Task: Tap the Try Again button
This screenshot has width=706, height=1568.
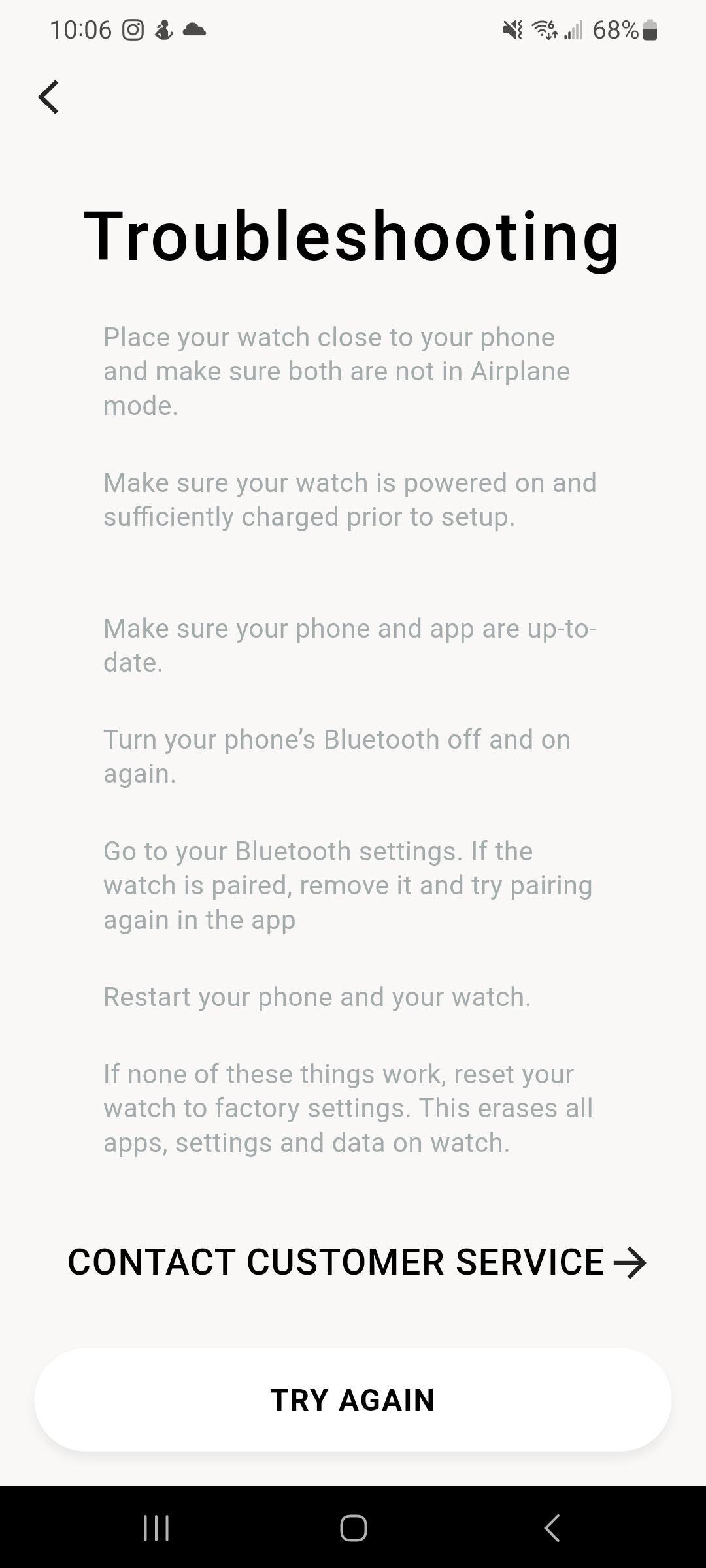Action: tap(353, 1399)
